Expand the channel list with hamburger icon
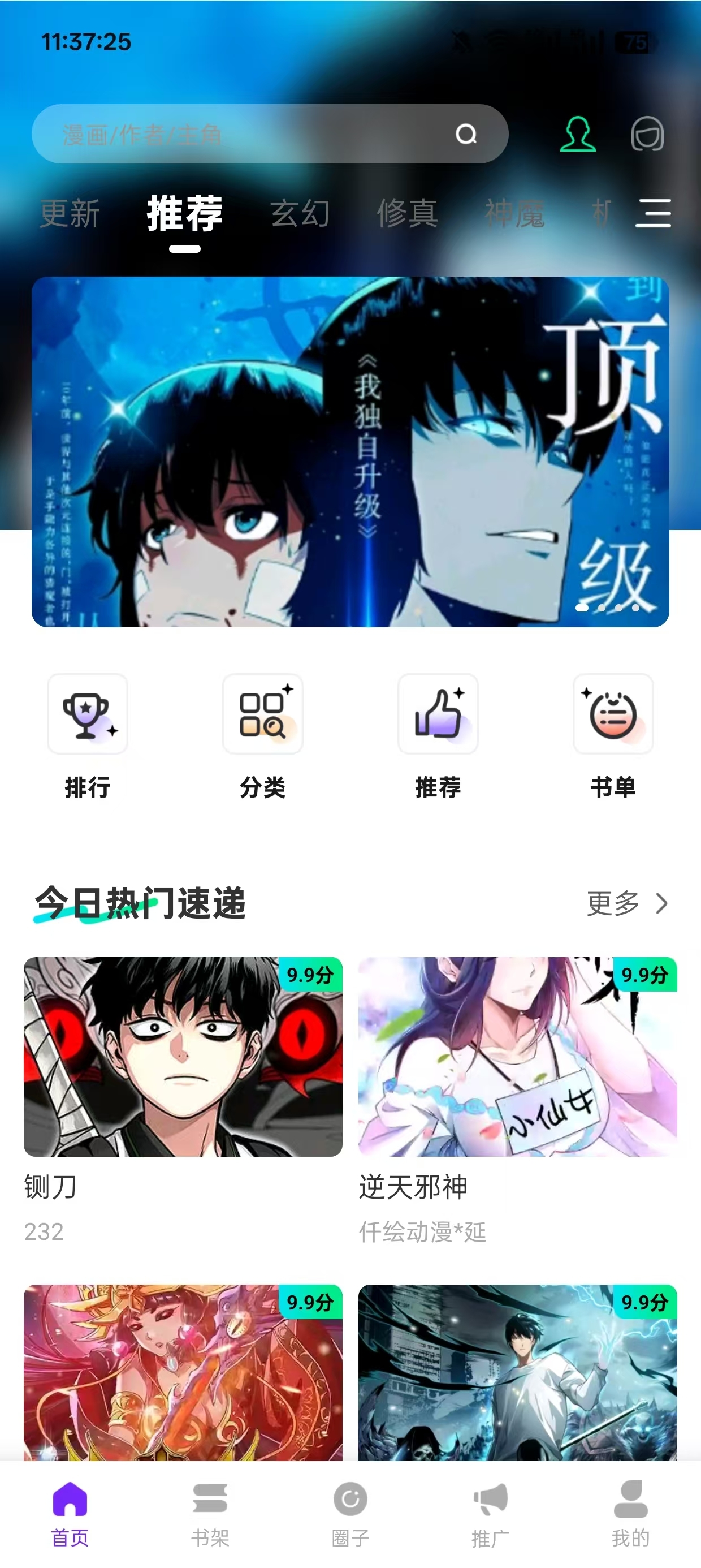The width and height of the screenshot is (701, 1568). pyautogui.click(x=654, y=214)
